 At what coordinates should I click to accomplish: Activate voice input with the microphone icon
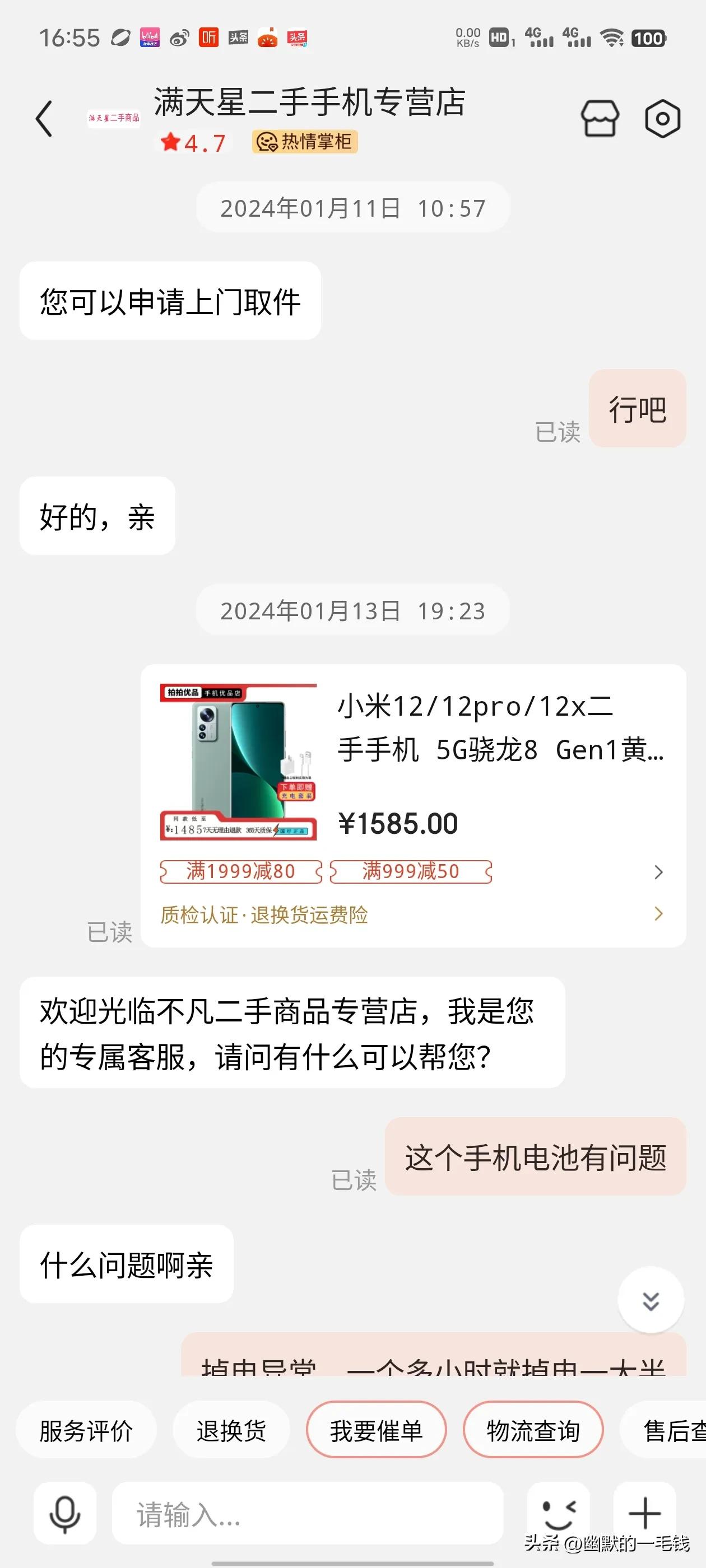point(64,1514)
